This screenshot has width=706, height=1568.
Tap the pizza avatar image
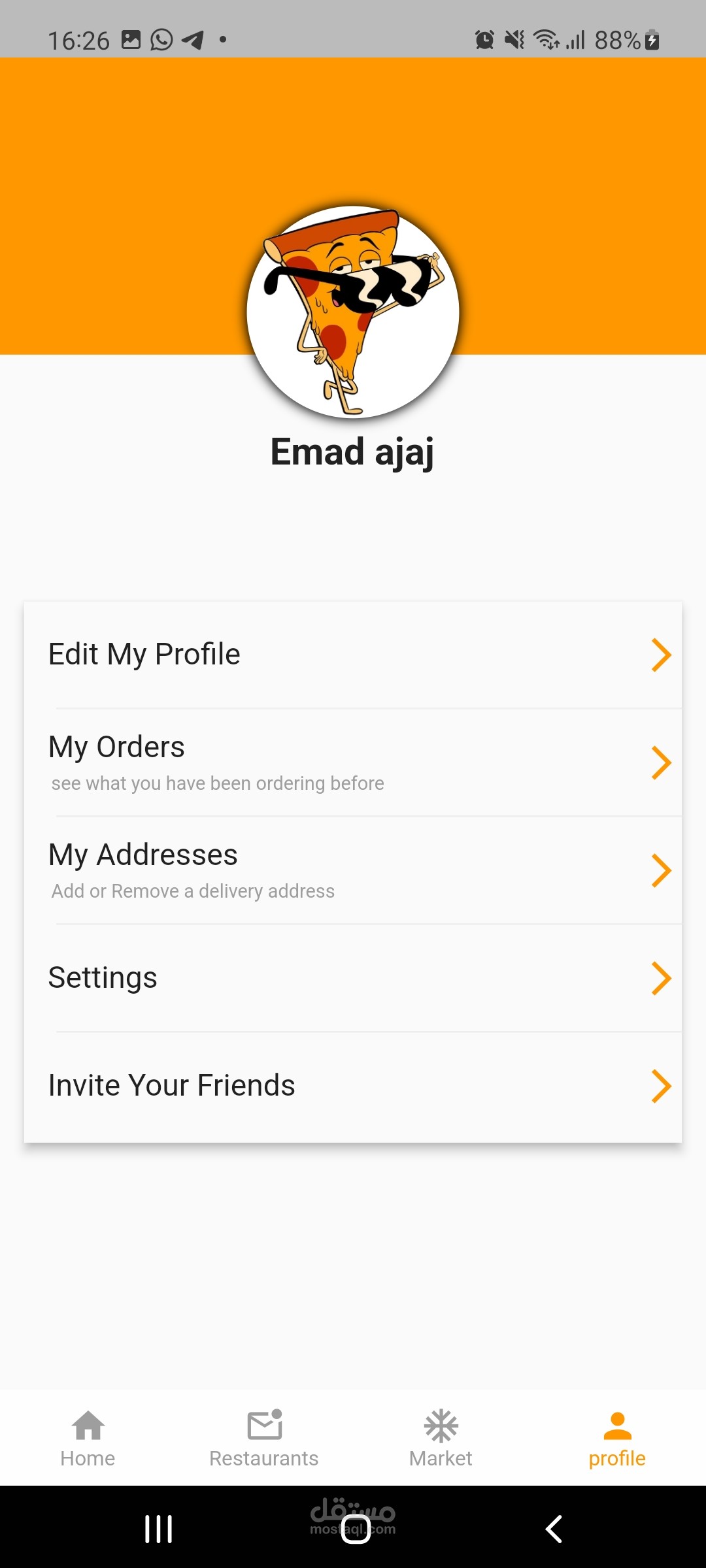point(353,312)
